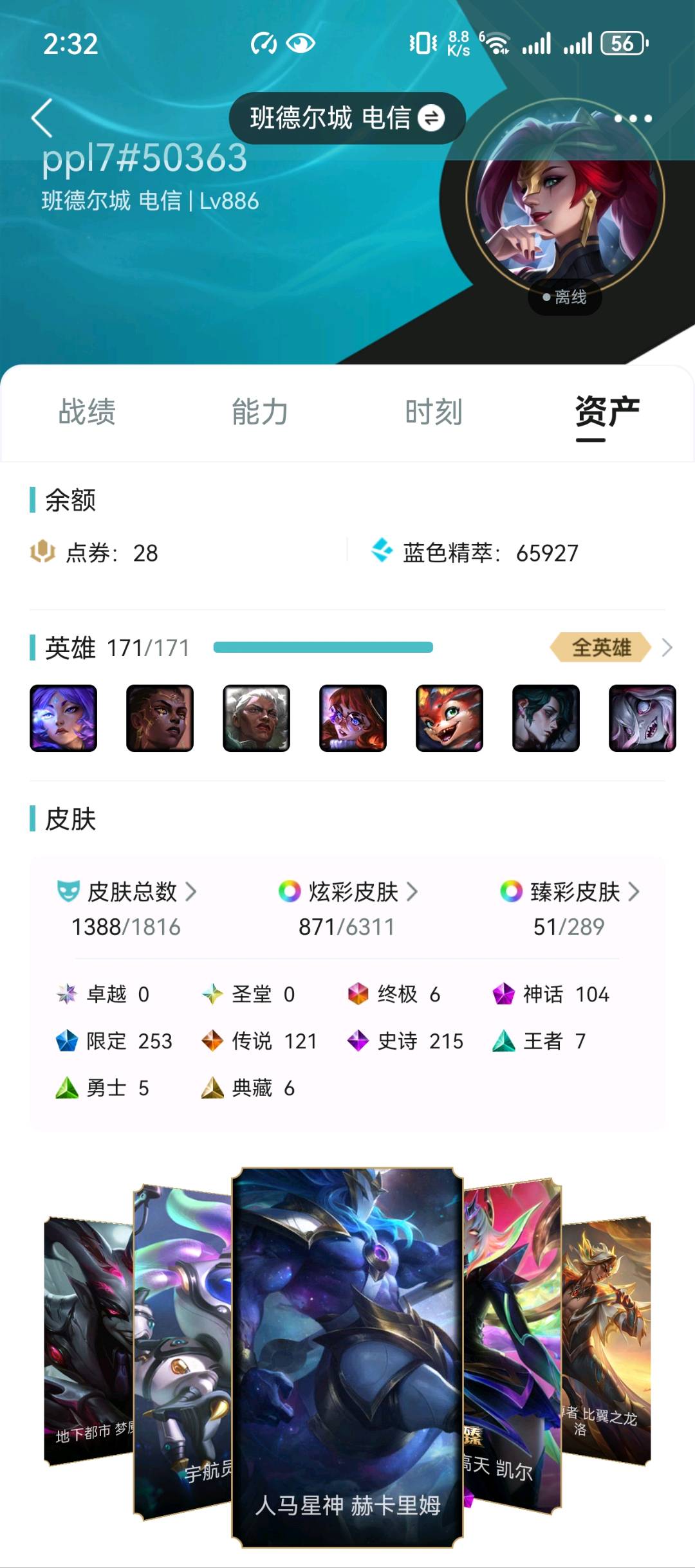Open the 人马星神 赫卡里姆 skin card
Image resolution: width=695 pixels, height=1568 pixels.
347,1357
